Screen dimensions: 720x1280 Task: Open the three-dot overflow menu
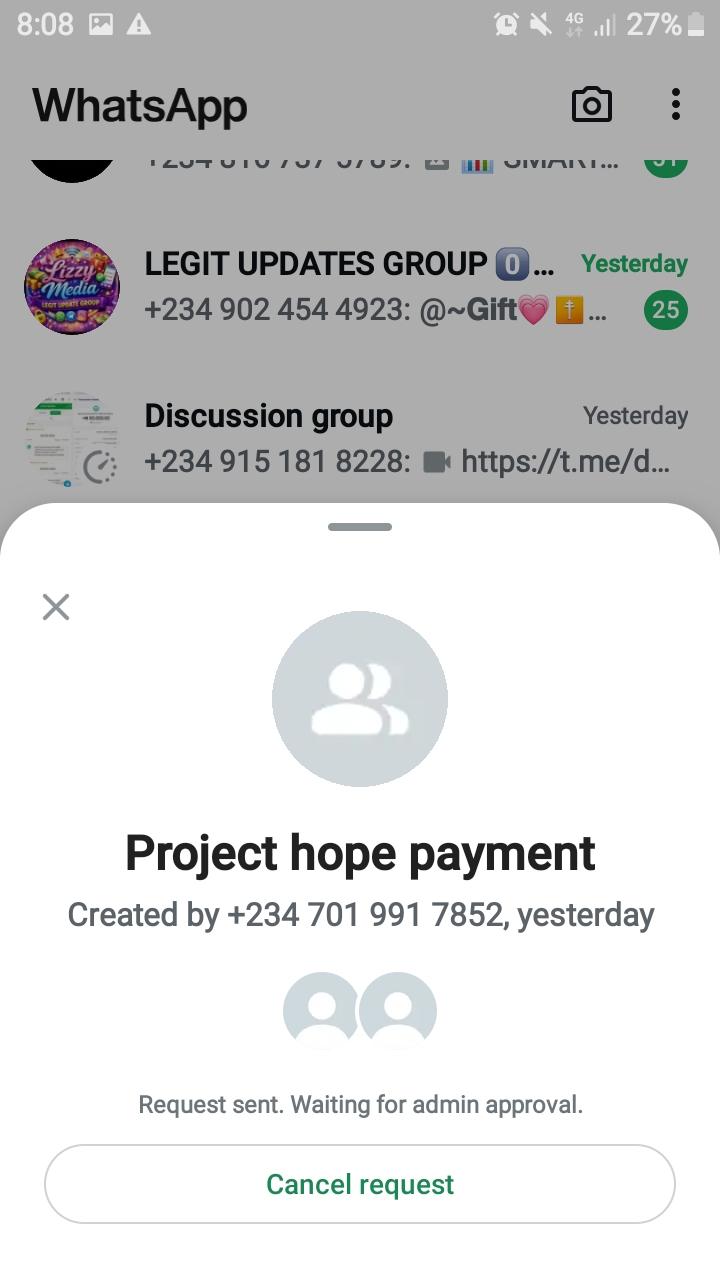[x=676, y=104]
